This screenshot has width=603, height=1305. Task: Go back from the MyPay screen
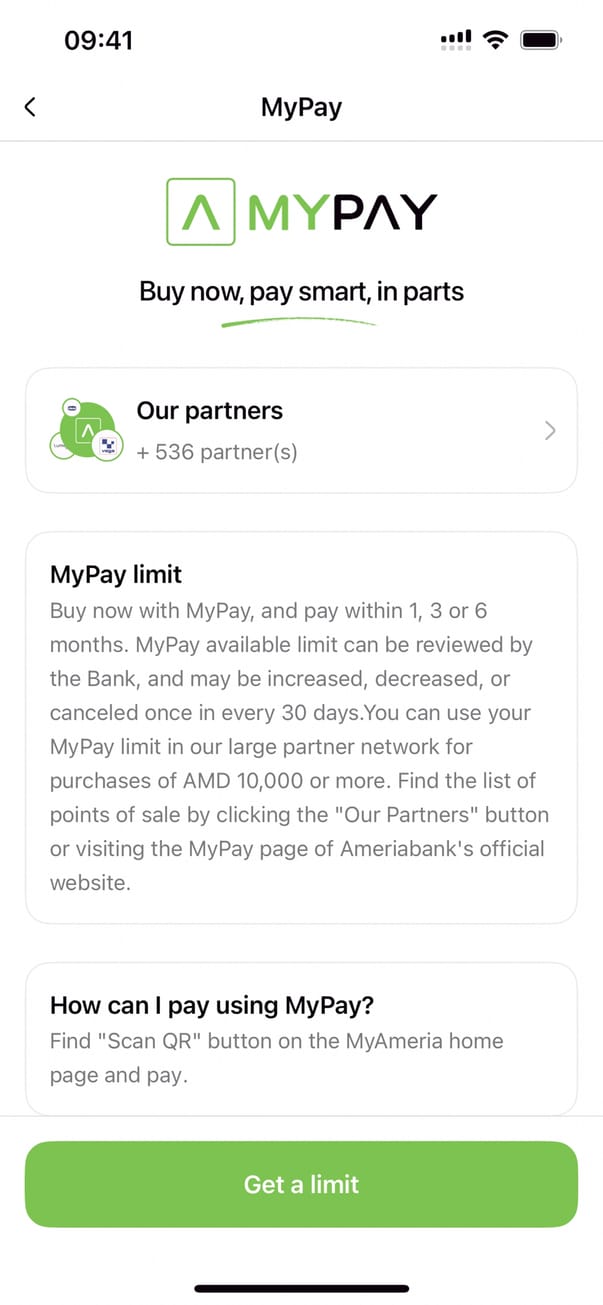[30, 107]
